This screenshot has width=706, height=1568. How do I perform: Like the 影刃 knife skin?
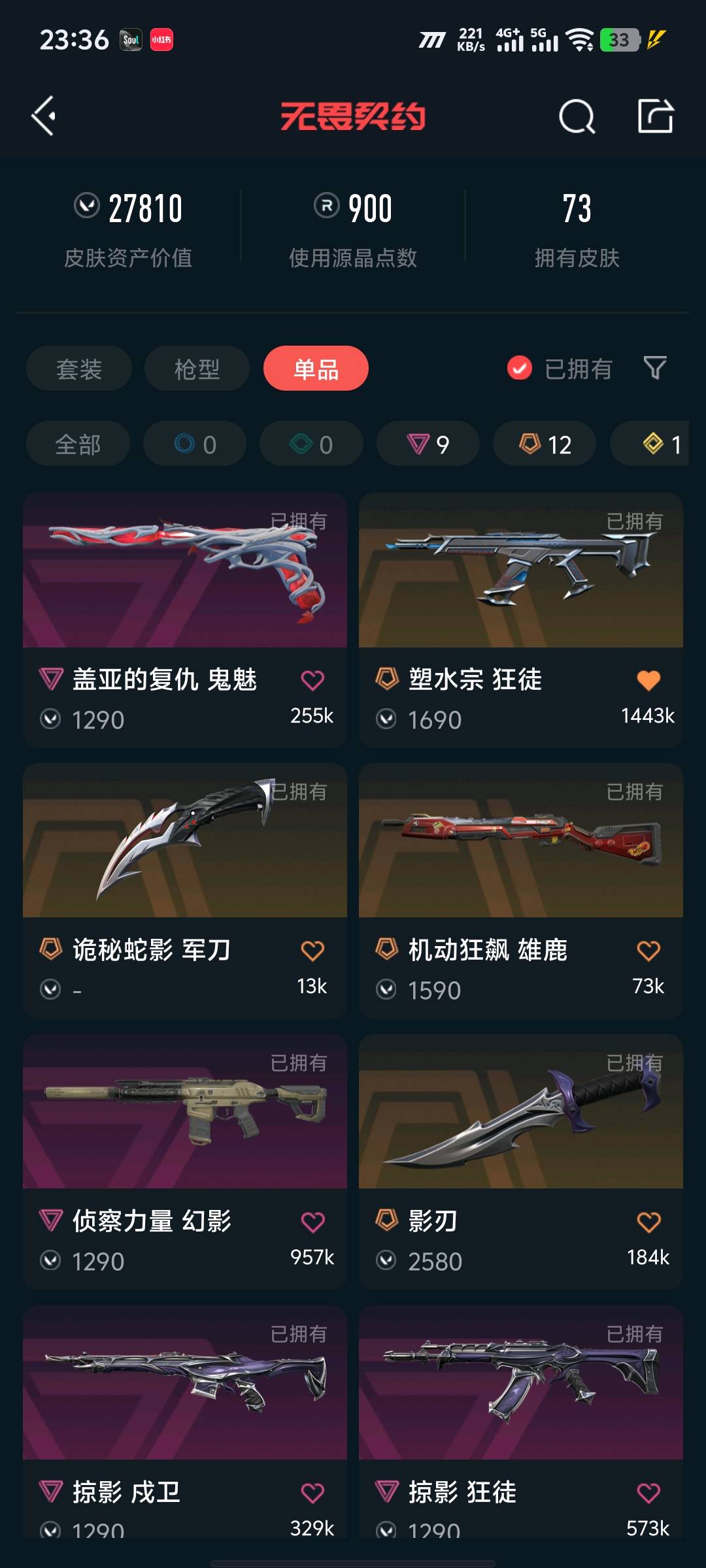click(648, 1222)
